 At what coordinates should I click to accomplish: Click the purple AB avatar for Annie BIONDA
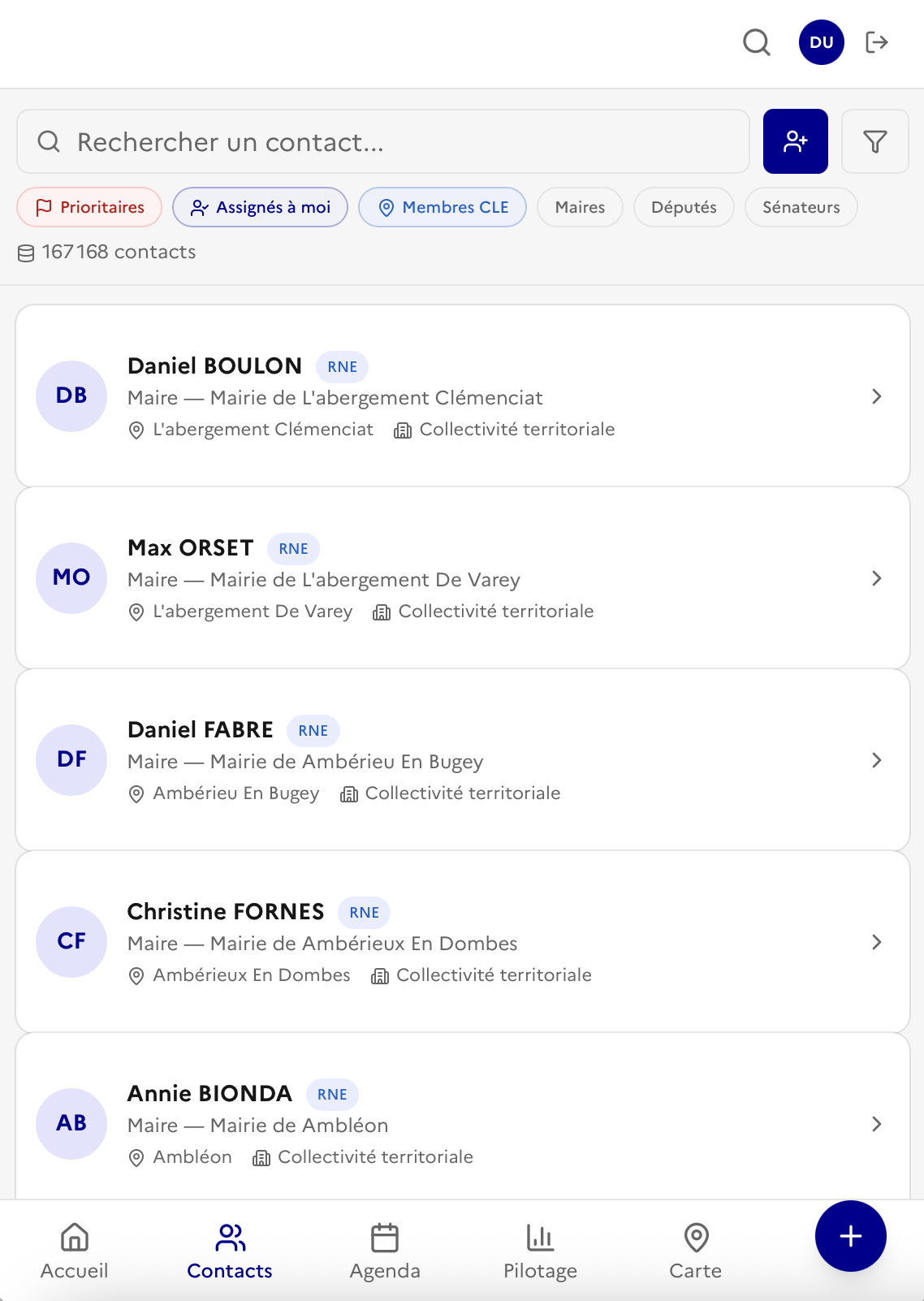[x=71, y=1124]
